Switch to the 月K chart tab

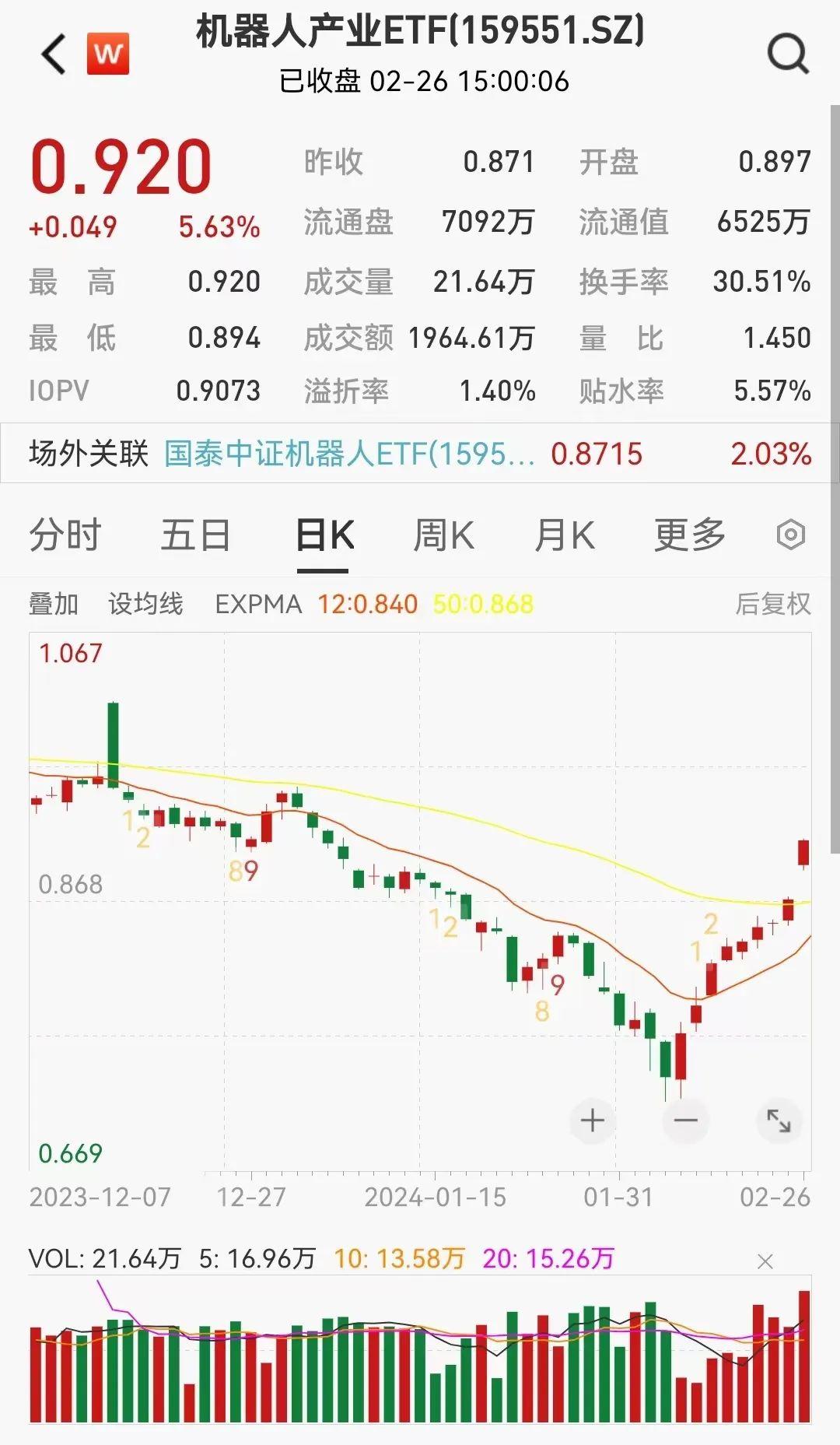pyautogui.click(x=565, y=535)
